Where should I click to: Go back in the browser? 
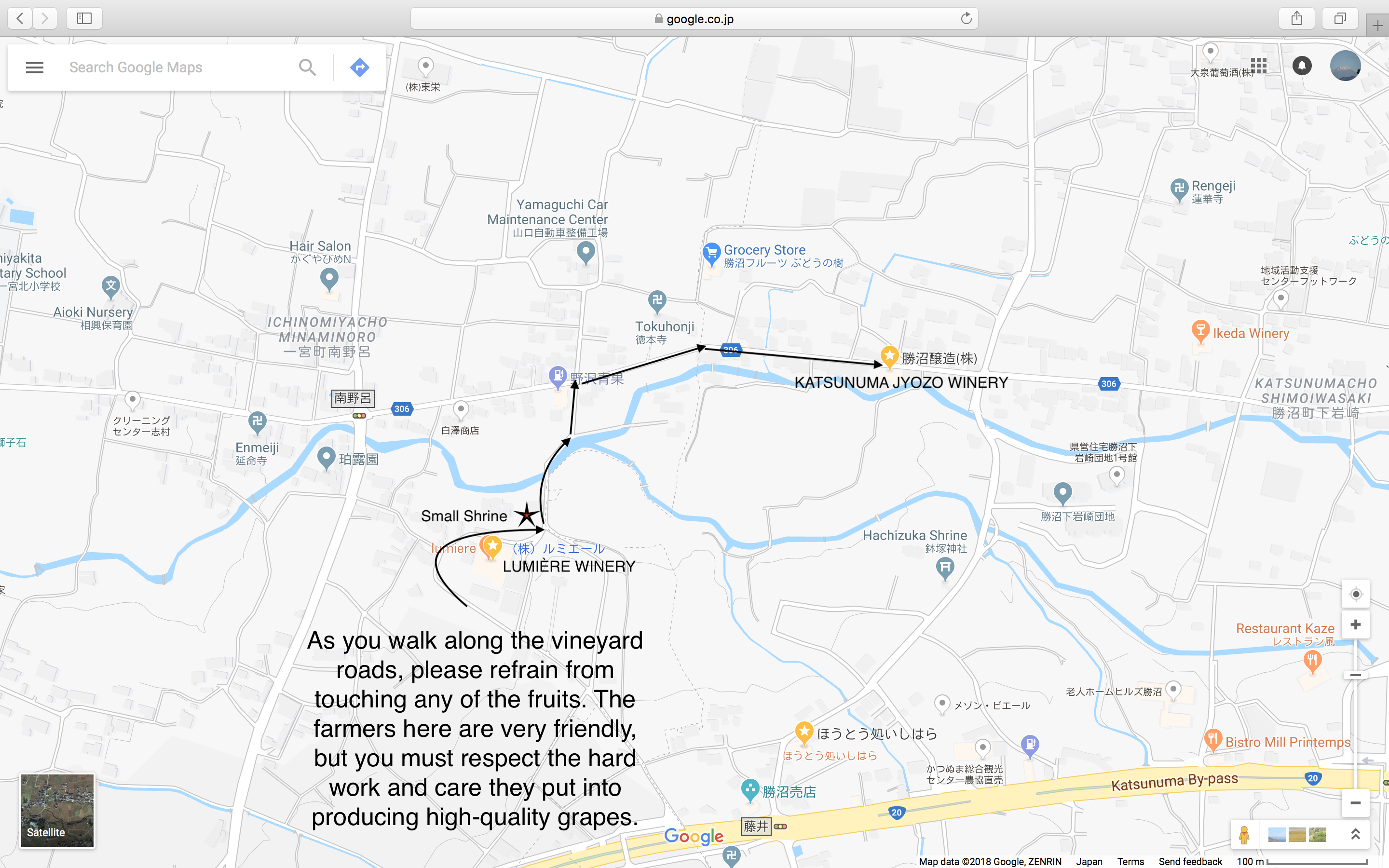[20, 18]
